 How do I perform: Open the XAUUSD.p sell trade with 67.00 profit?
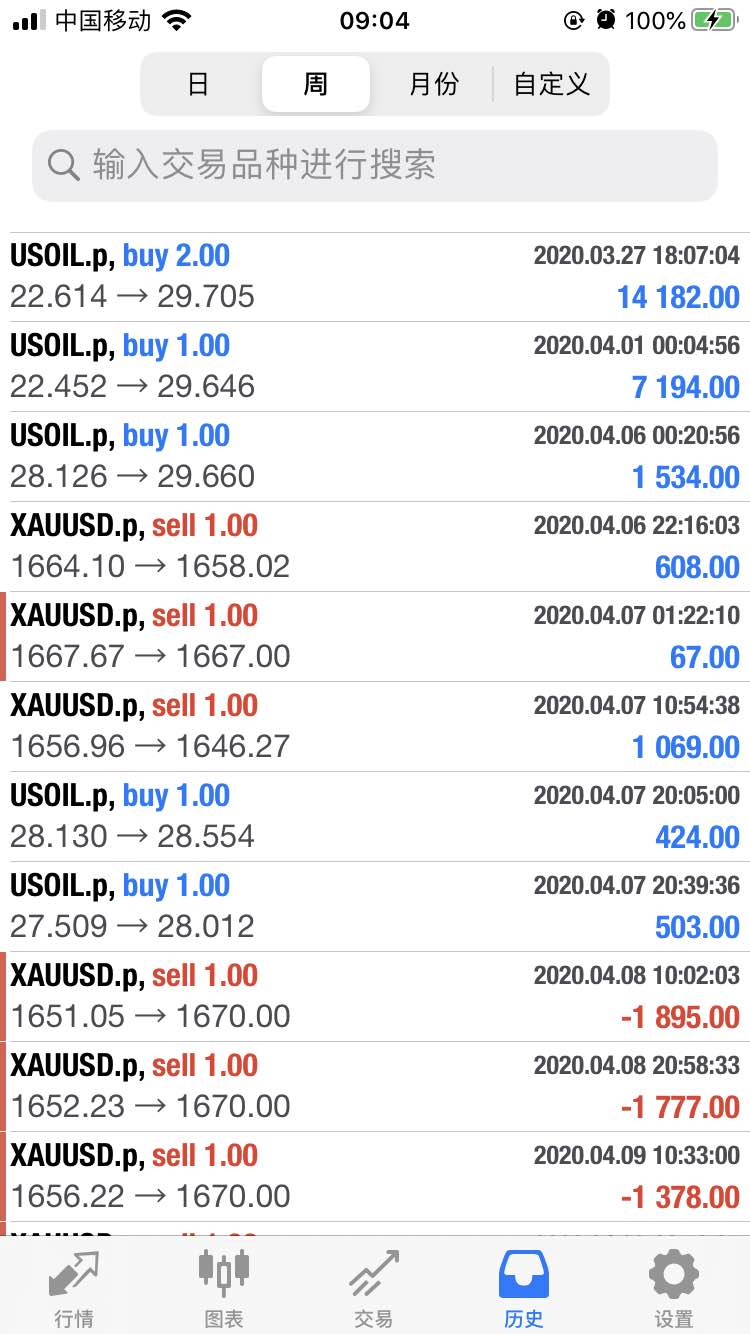pos(375,637)
